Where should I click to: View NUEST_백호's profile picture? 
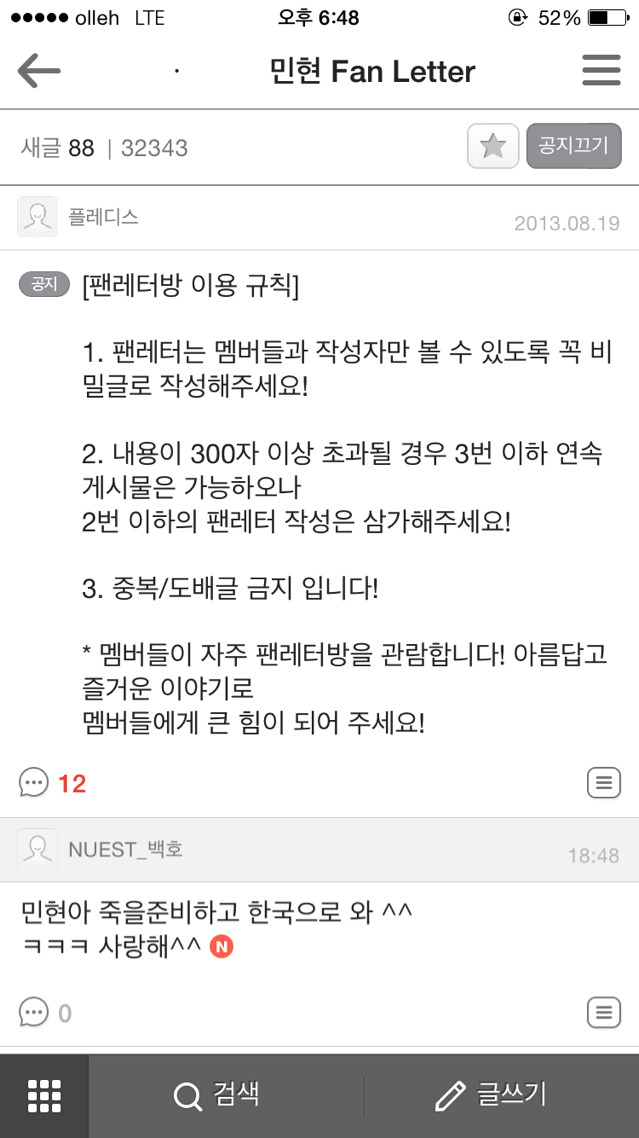[x=37, y=849]
